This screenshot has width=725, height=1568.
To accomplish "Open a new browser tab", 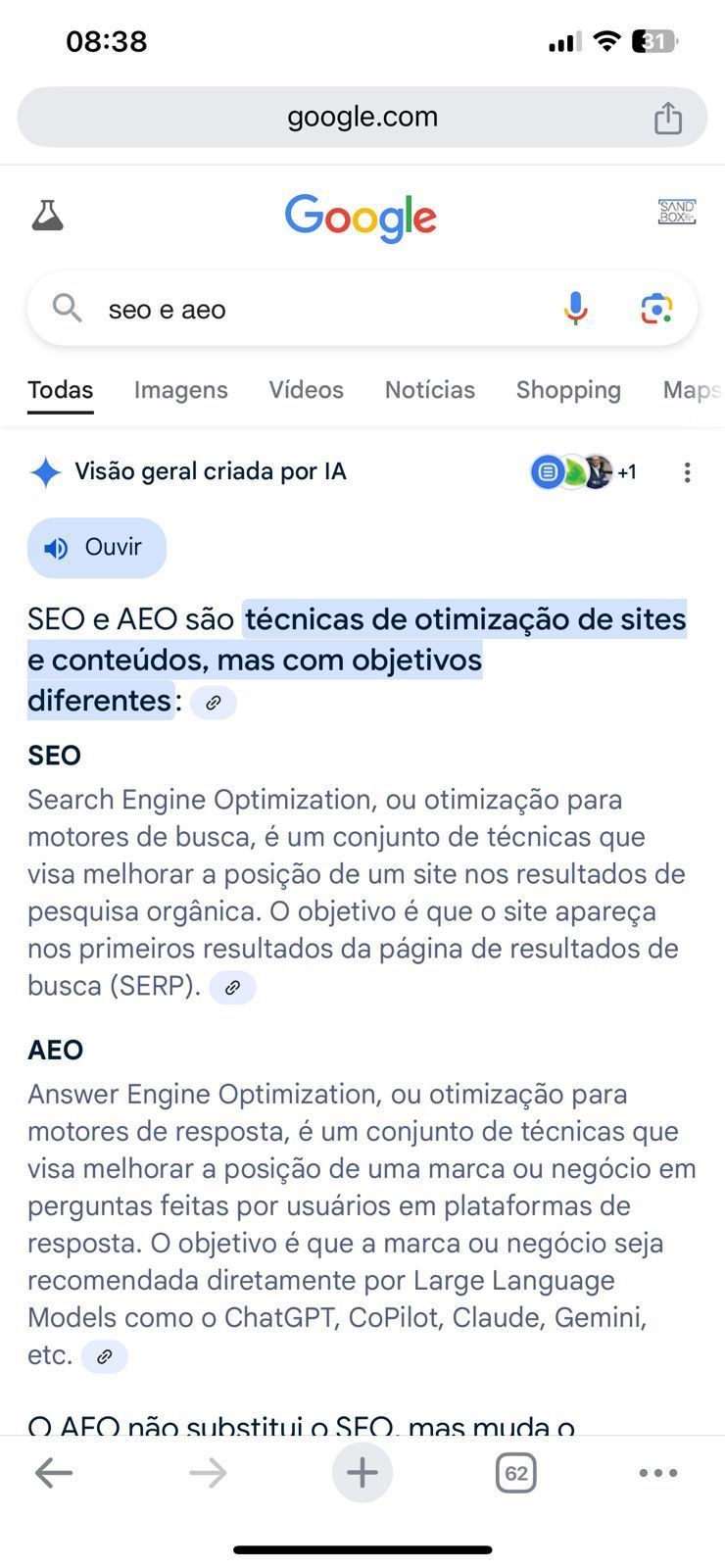I will (x=362, y=1472).
